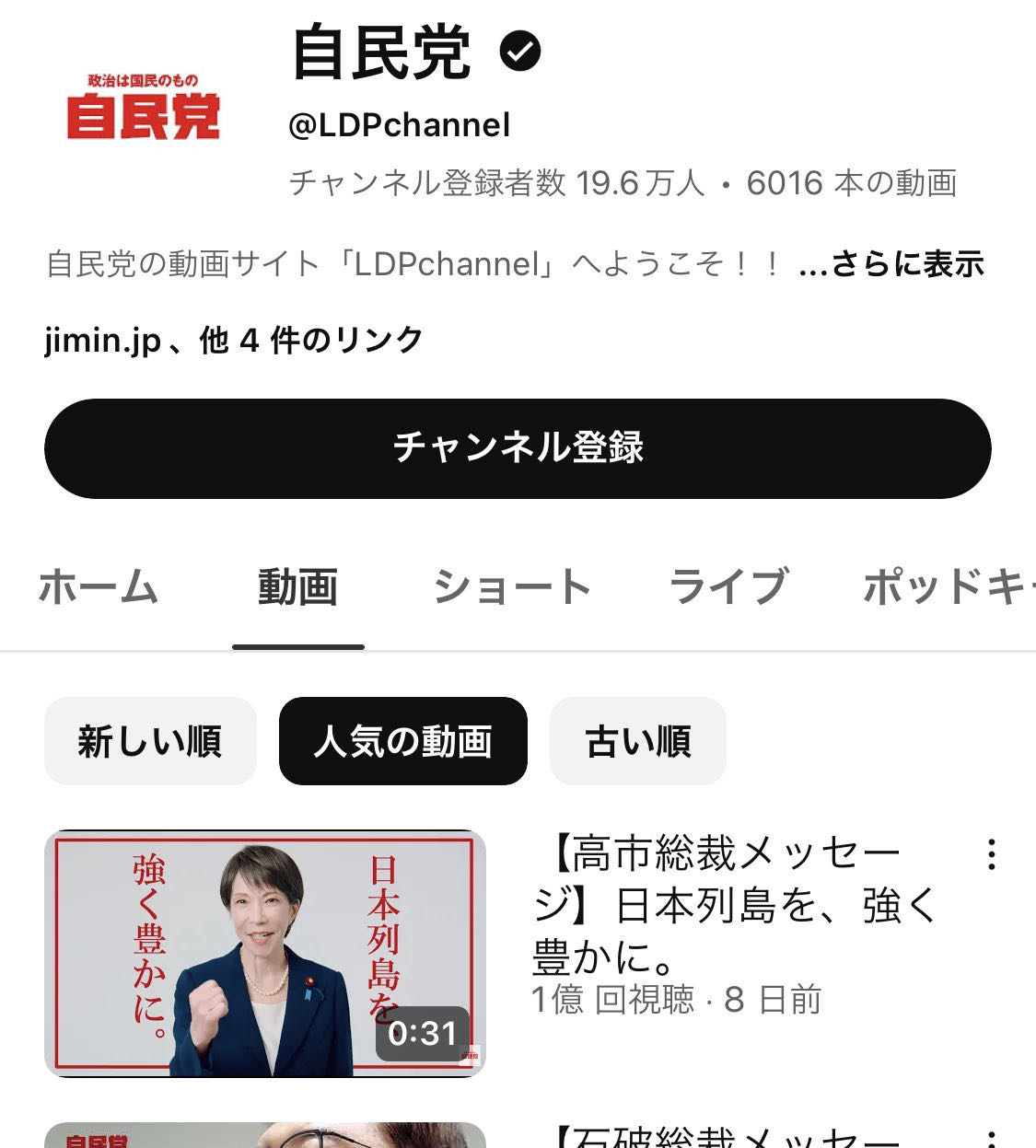
Task: Switch to the ホーム tab
Action: (x=99, y=586)
